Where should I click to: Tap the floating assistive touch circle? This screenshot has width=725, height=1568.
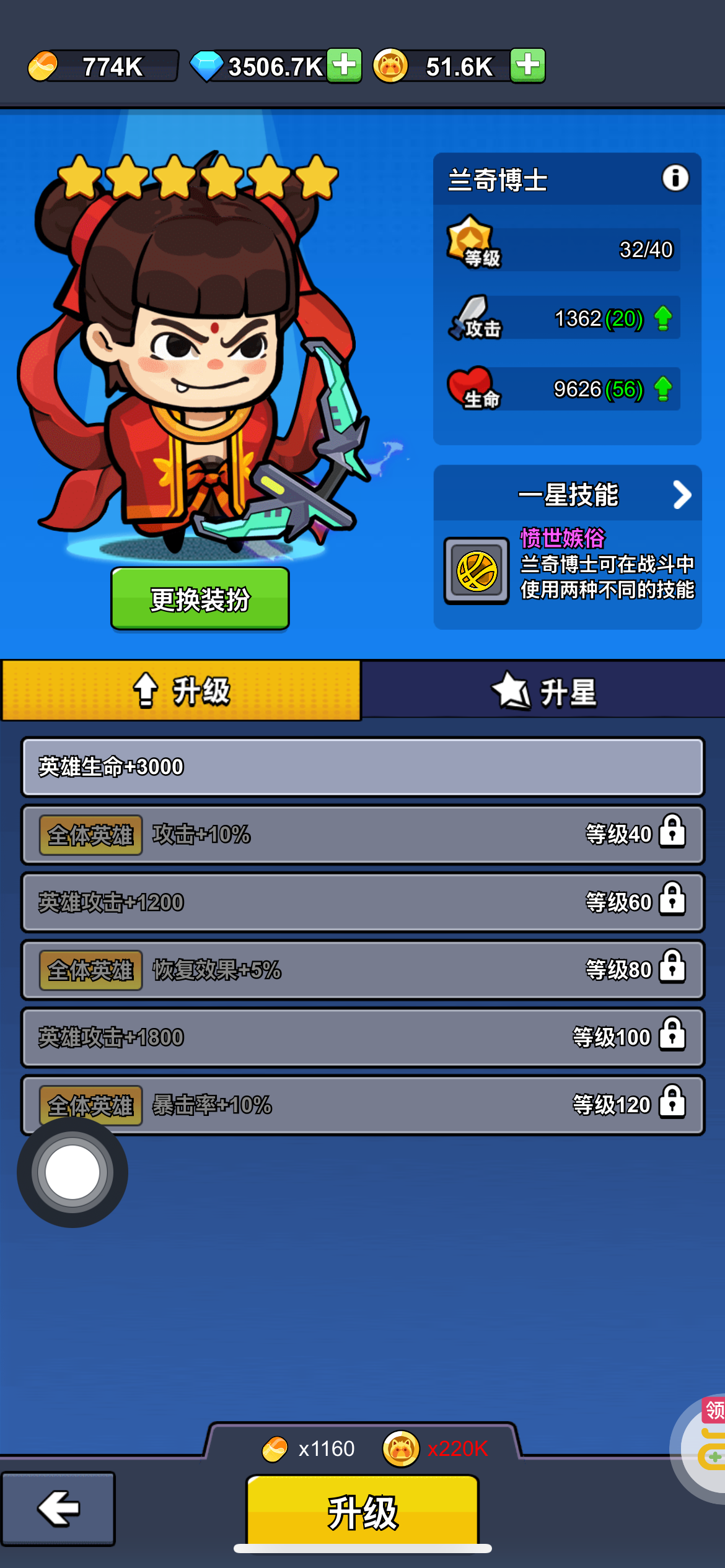click(x=72, y=1172)
